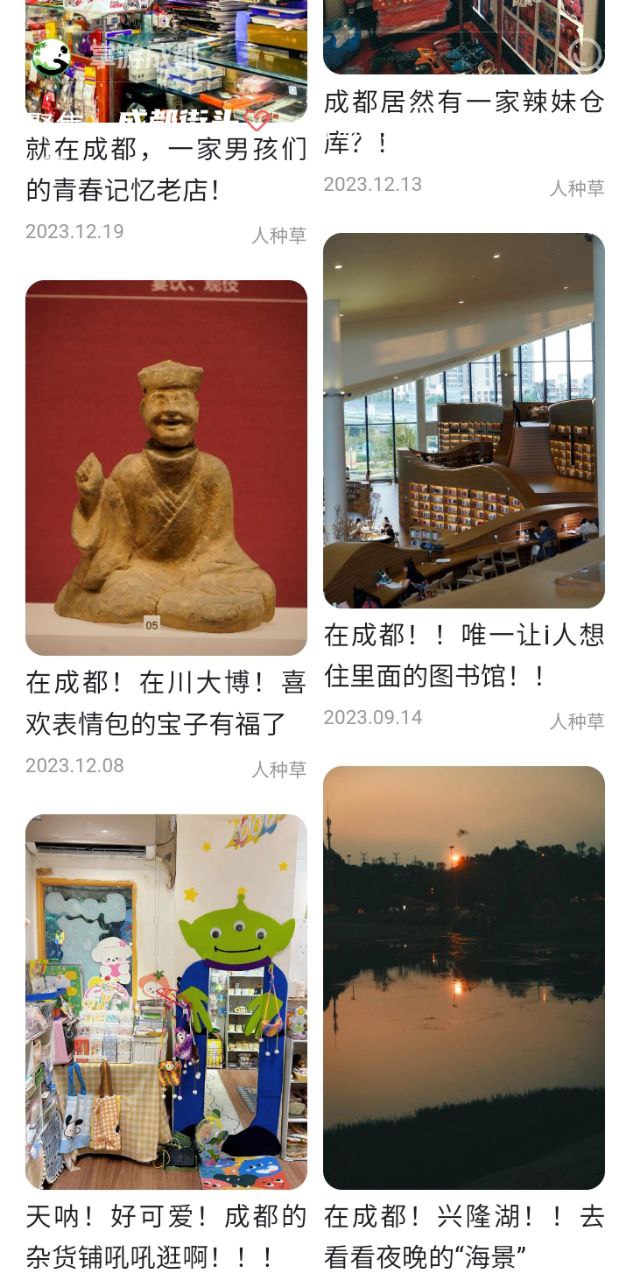This screenshot has height=1280, width=630.
Task: Open the Chengdu 辣妹仓库 post
Action: 463,122
